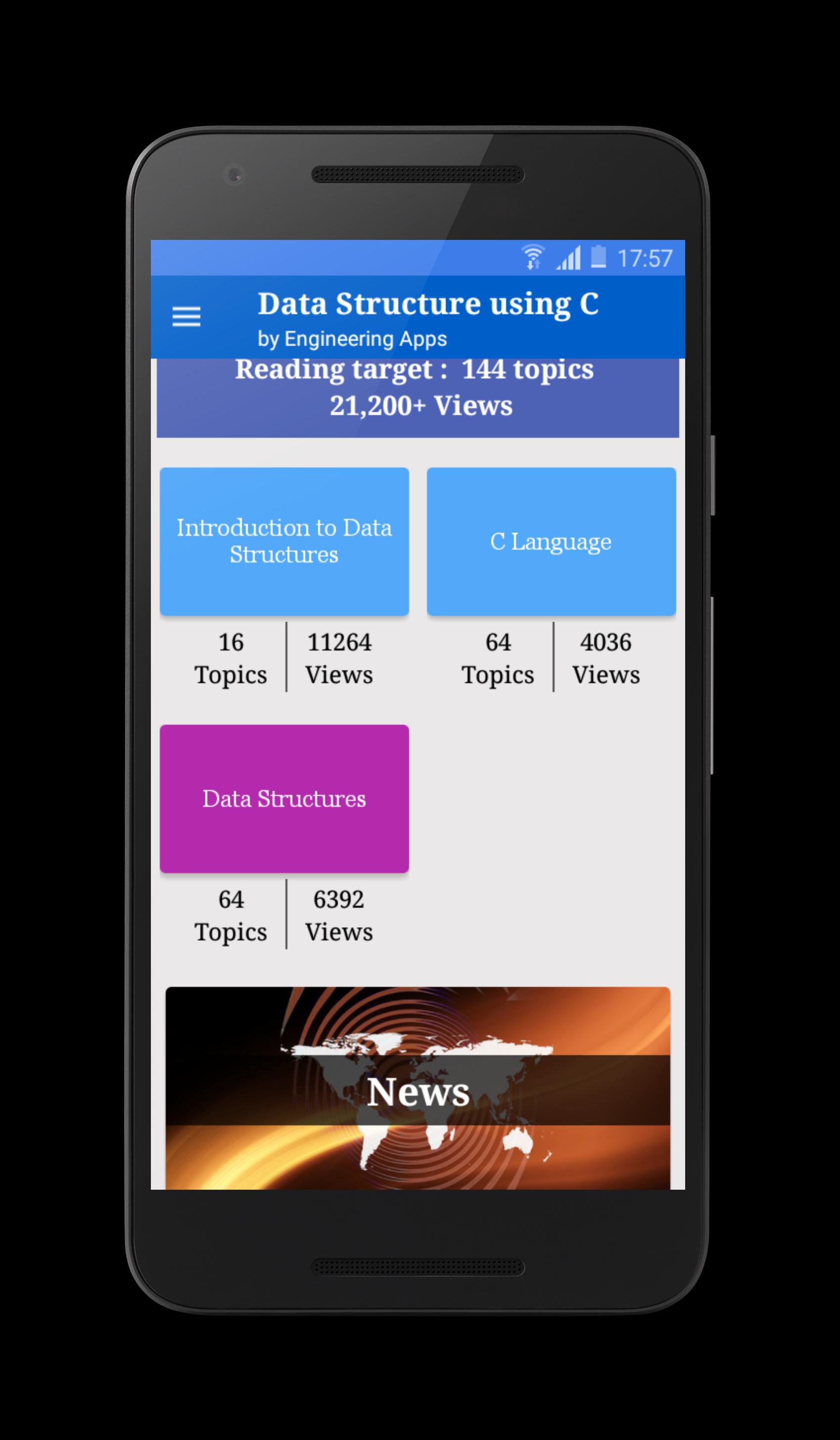Open Introduction to Data Structures card
This screenshot has height=1440, width=840.
point(284,541)
